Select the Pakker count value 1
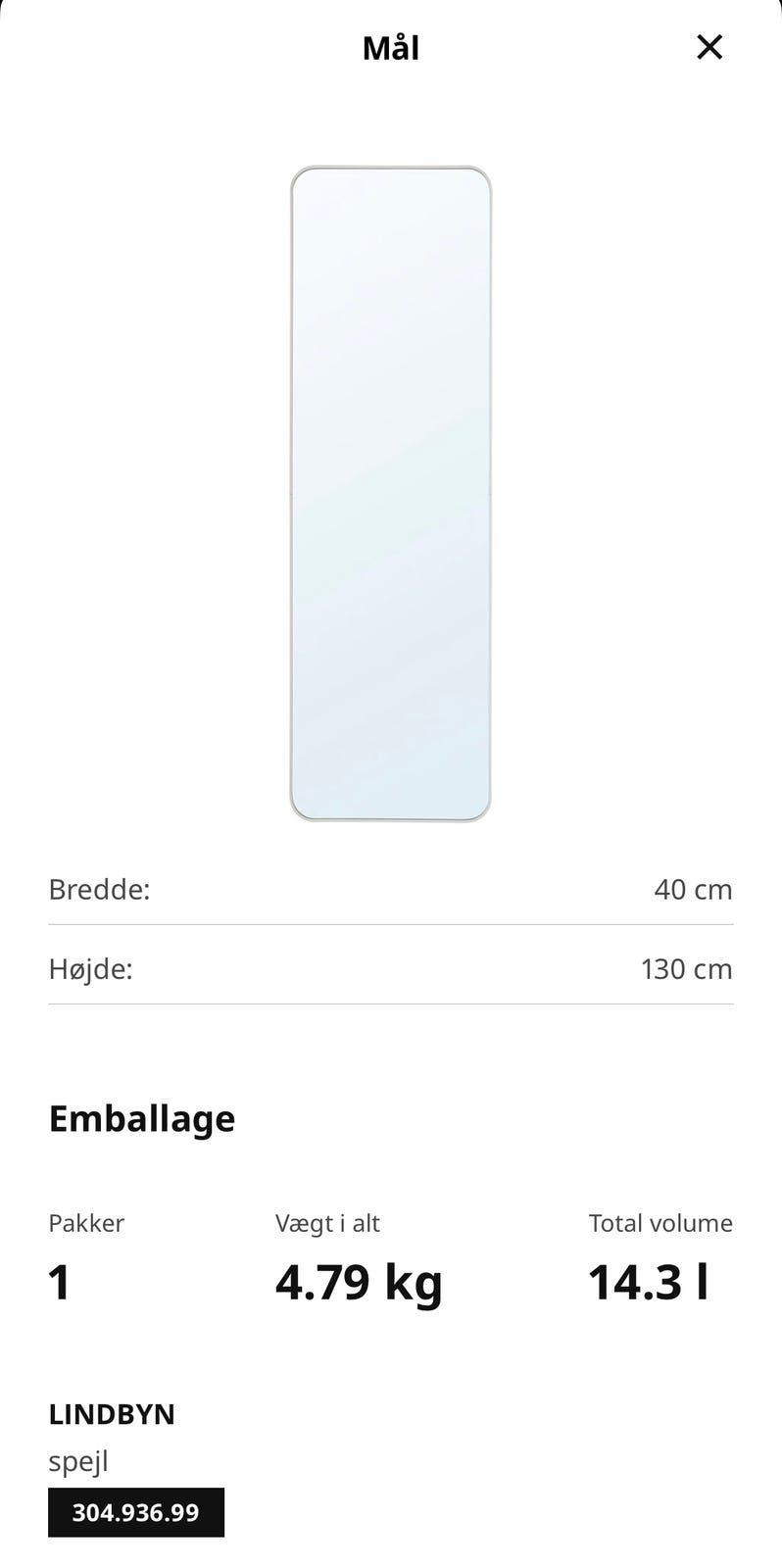Image resolution: width=782 pixels, height=1568 pixels. point(59,1282)
